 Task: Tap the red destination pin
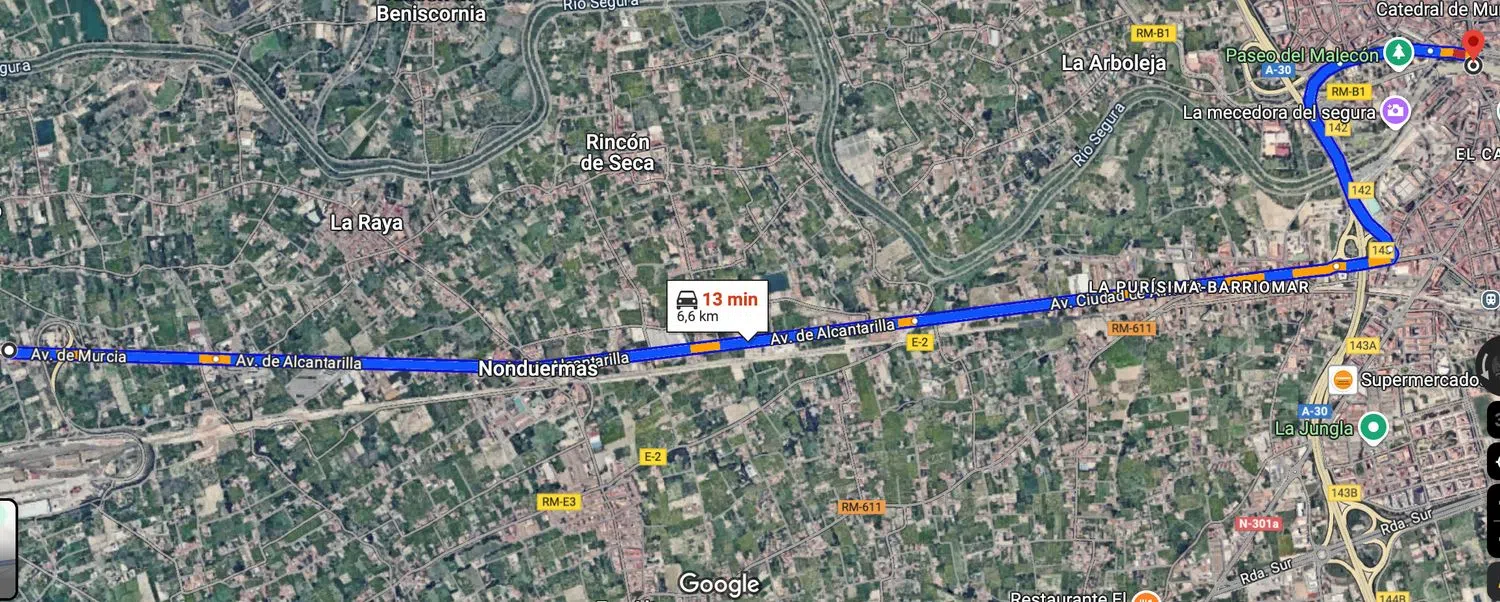[1472, 45]
